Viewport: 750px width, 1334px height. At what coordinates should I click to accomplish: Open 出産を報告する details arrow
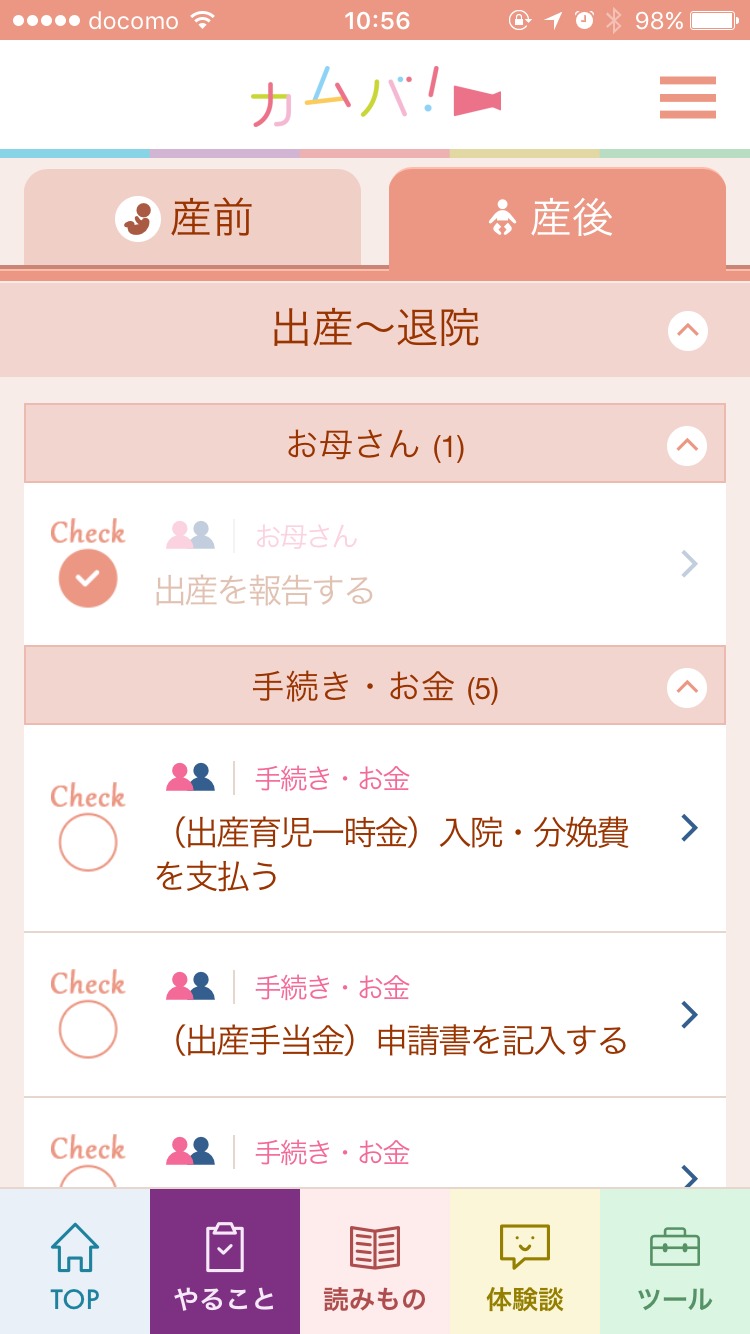coord(689,565)
